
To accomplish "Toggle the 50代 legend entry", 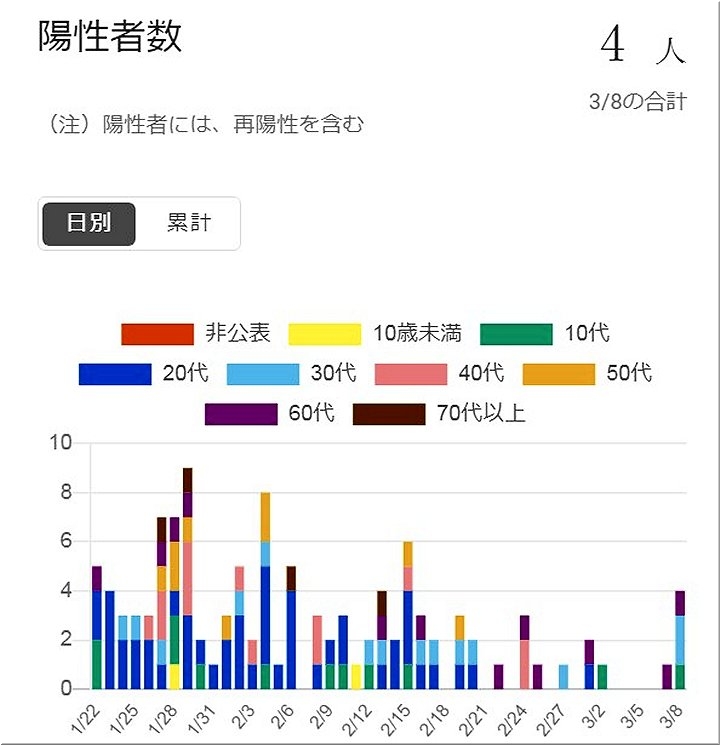I will [x=587, y=374].
